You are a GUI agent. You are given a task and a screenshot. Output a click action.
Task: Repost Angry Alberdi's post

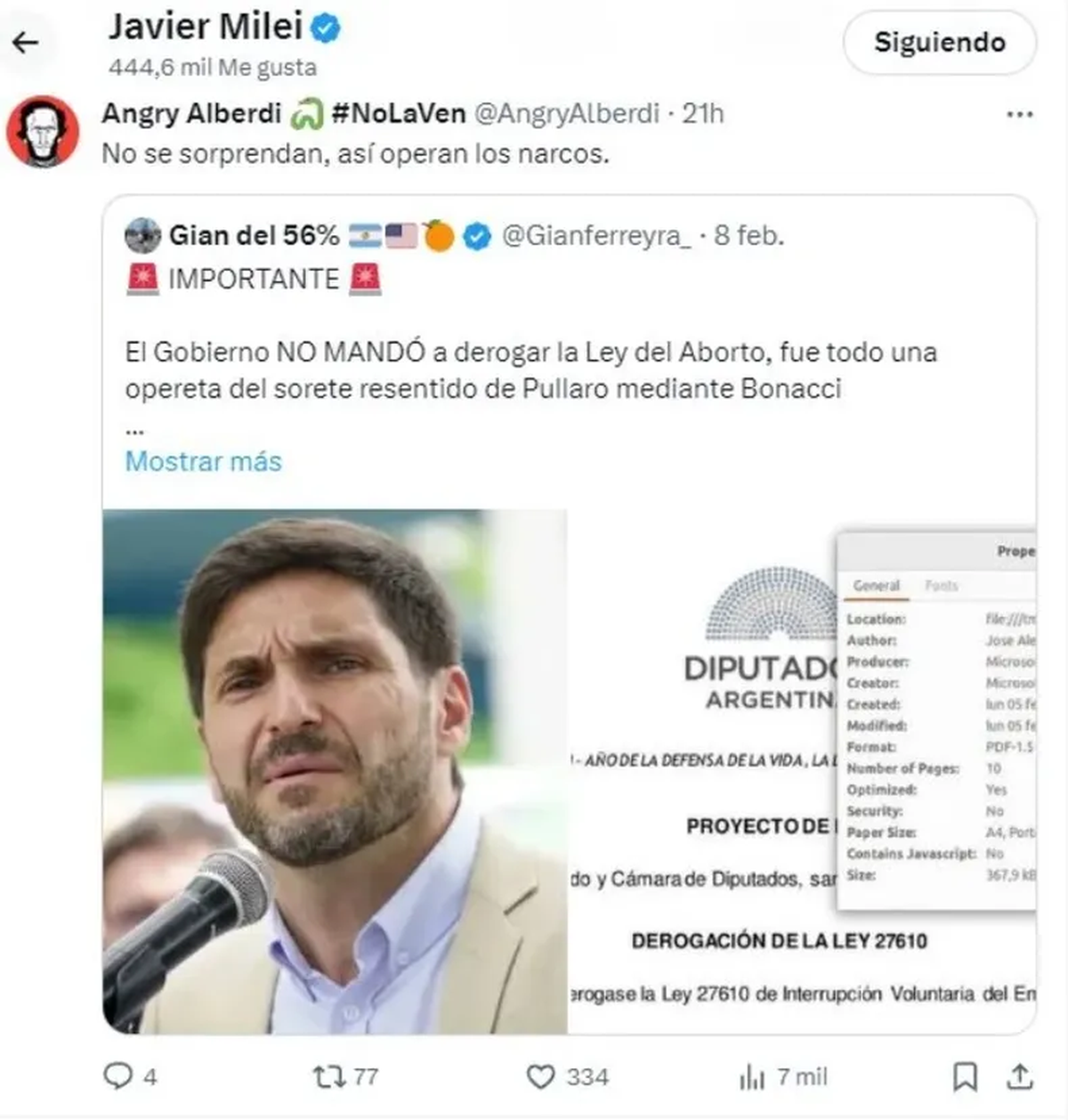click(x=328, y=1076)
